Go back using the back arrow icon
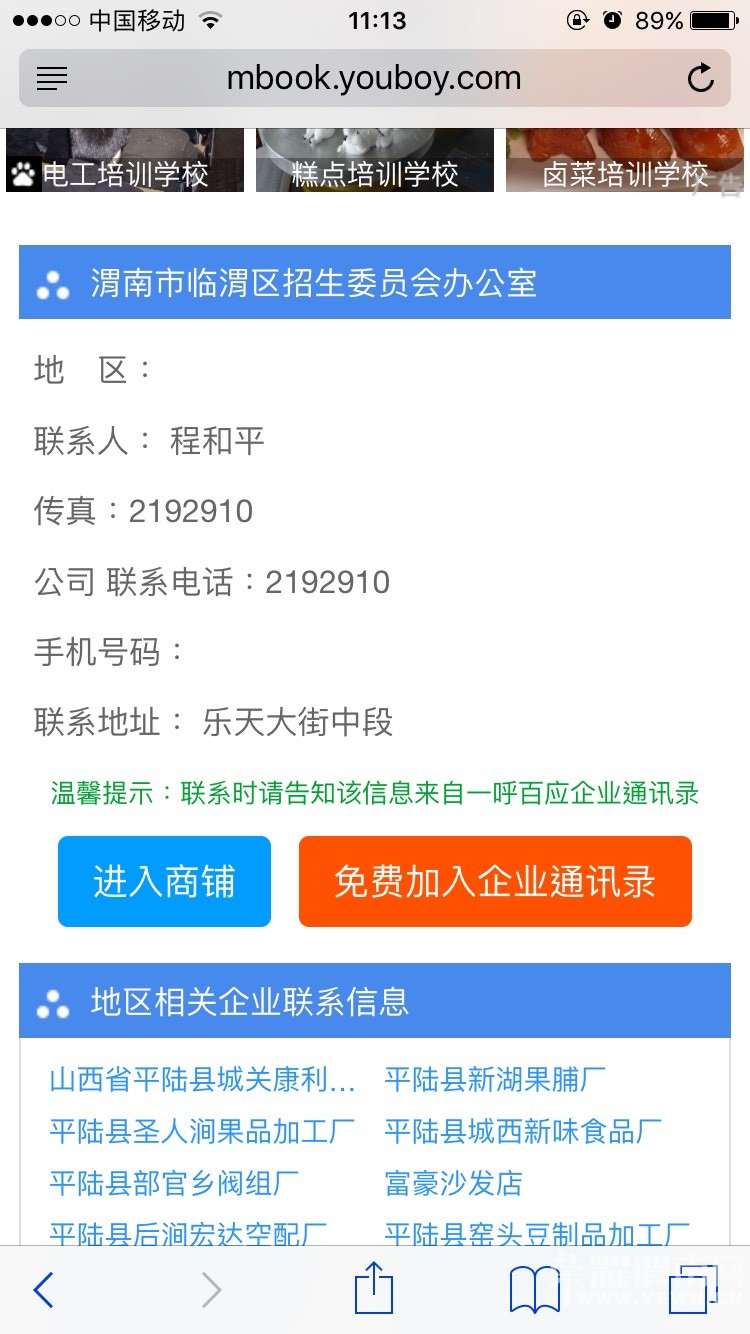Image resolution: width=750 pixels, height=1334 pixels. [42, 1289]
